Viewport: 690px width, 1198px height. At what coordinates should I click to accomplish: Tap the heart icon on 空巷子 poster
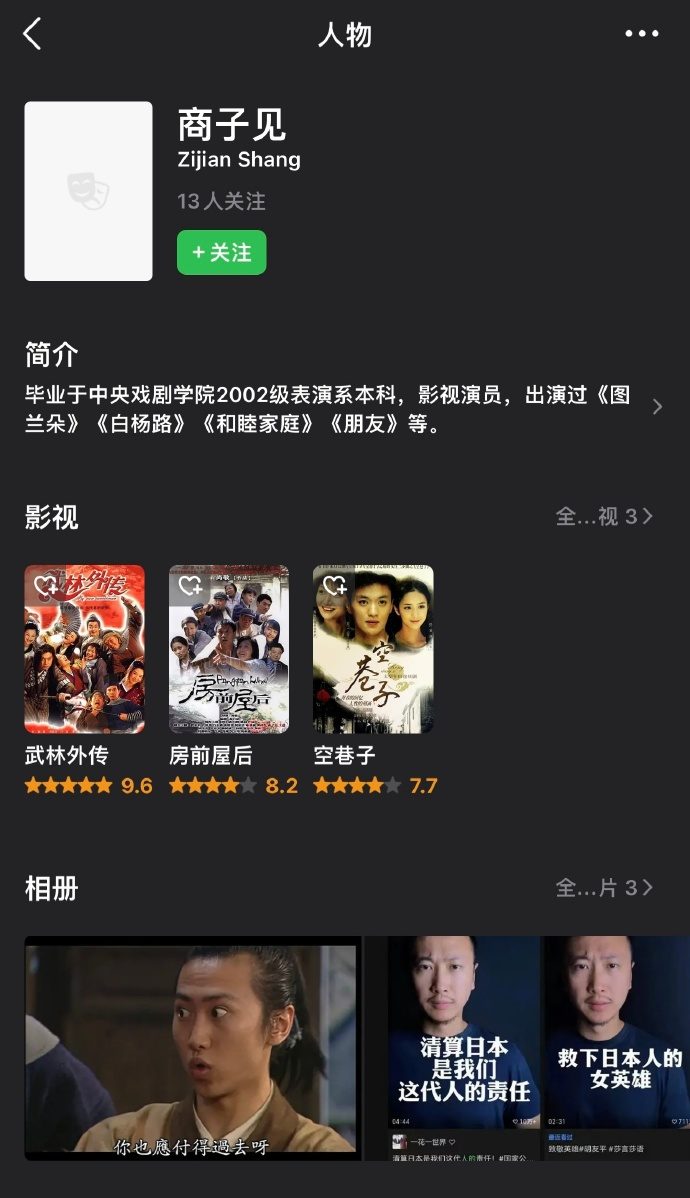click(x=333, y=585)
